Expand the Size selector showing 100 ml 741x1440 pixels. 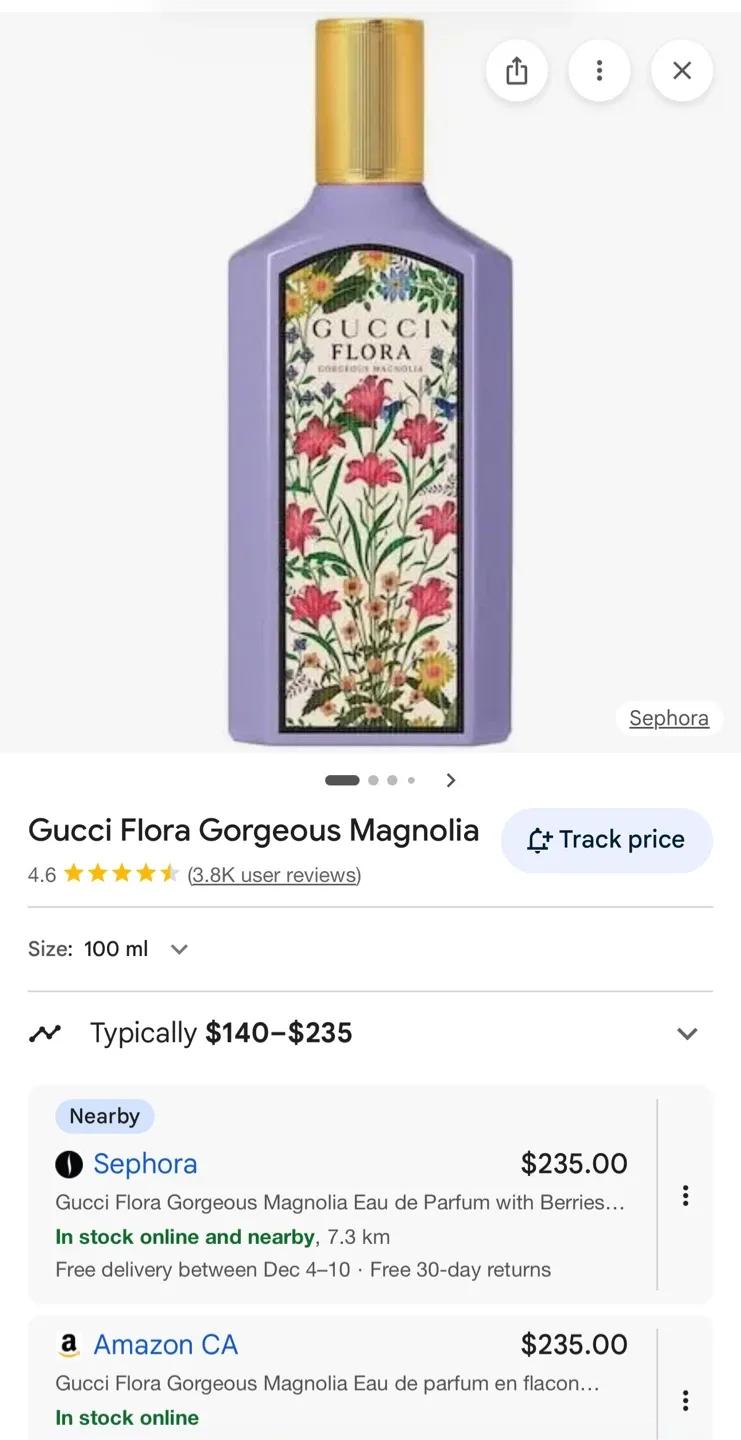coord(178,948)
